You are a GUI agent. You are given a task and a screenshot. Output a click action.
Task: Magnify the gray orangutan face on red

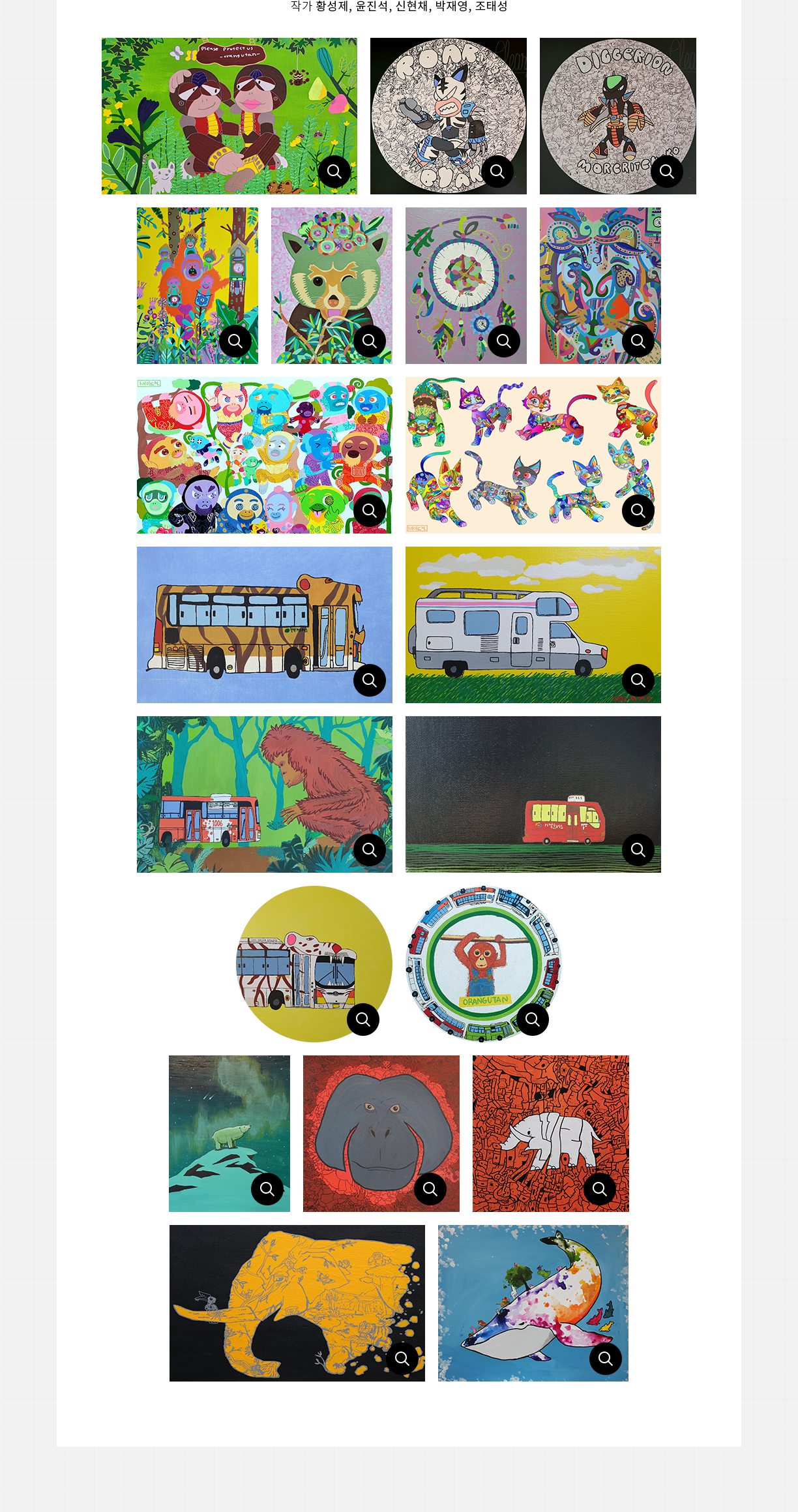[430, 1189]
